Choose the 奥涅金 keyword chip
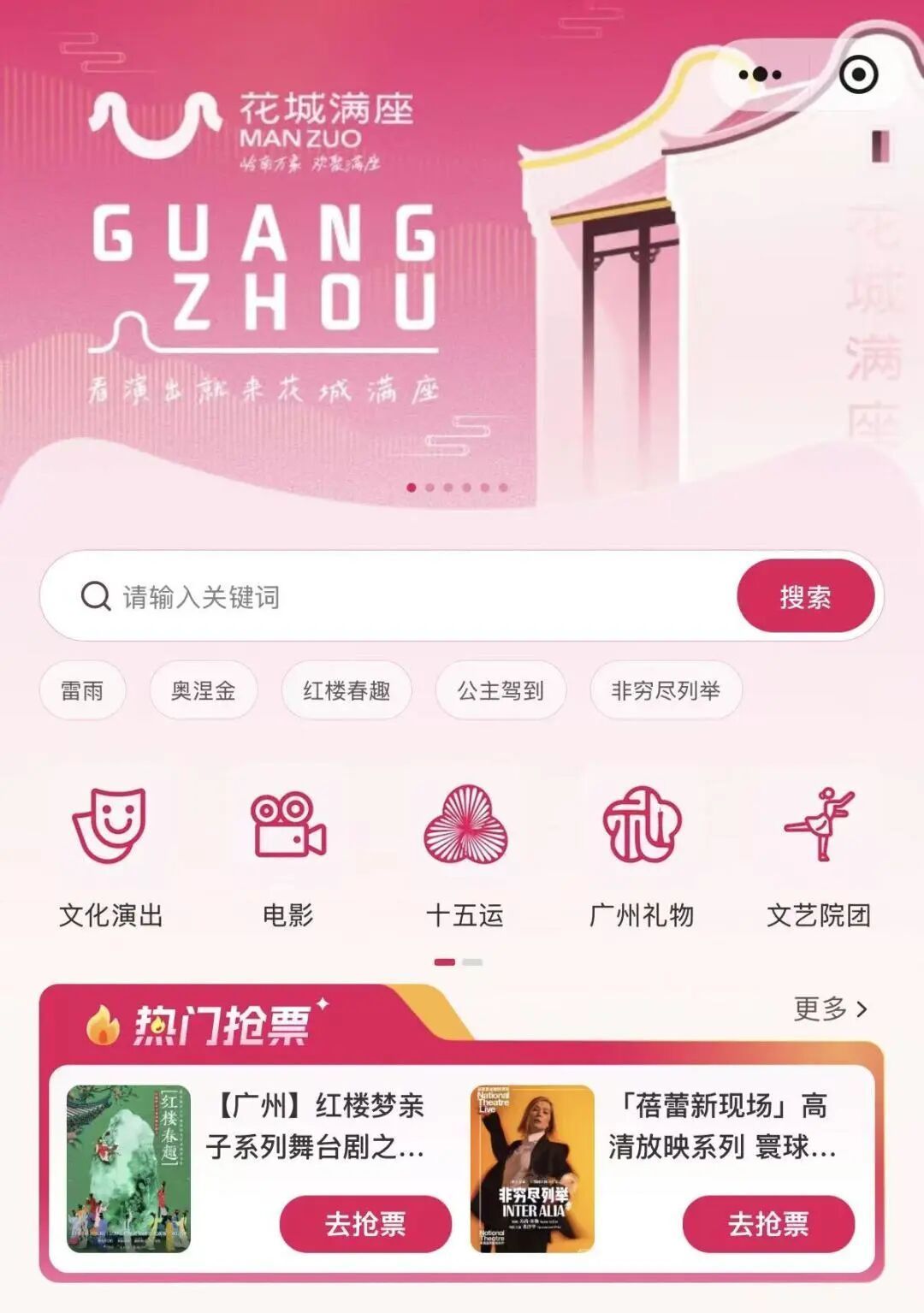The width and height of the screenshot is (924, 1313). coord(203,690)
